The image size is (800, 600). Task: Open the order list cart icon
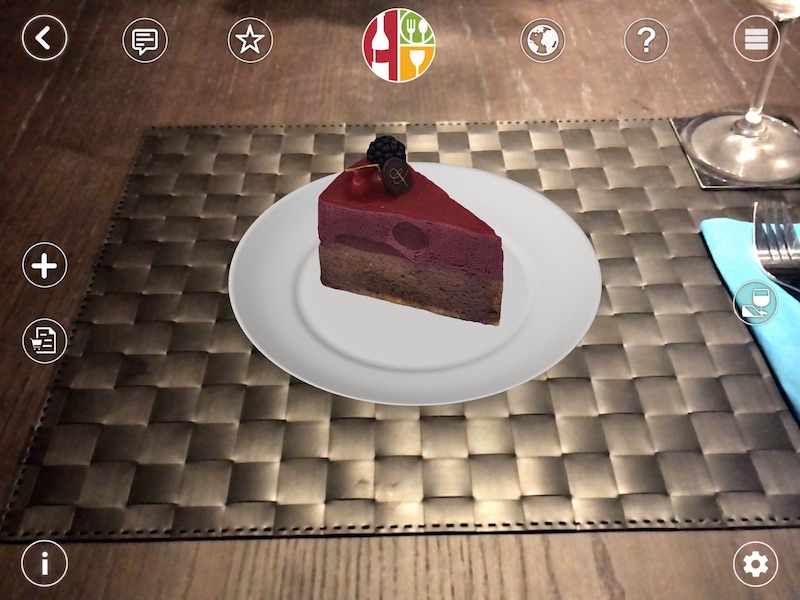(44, 341)
